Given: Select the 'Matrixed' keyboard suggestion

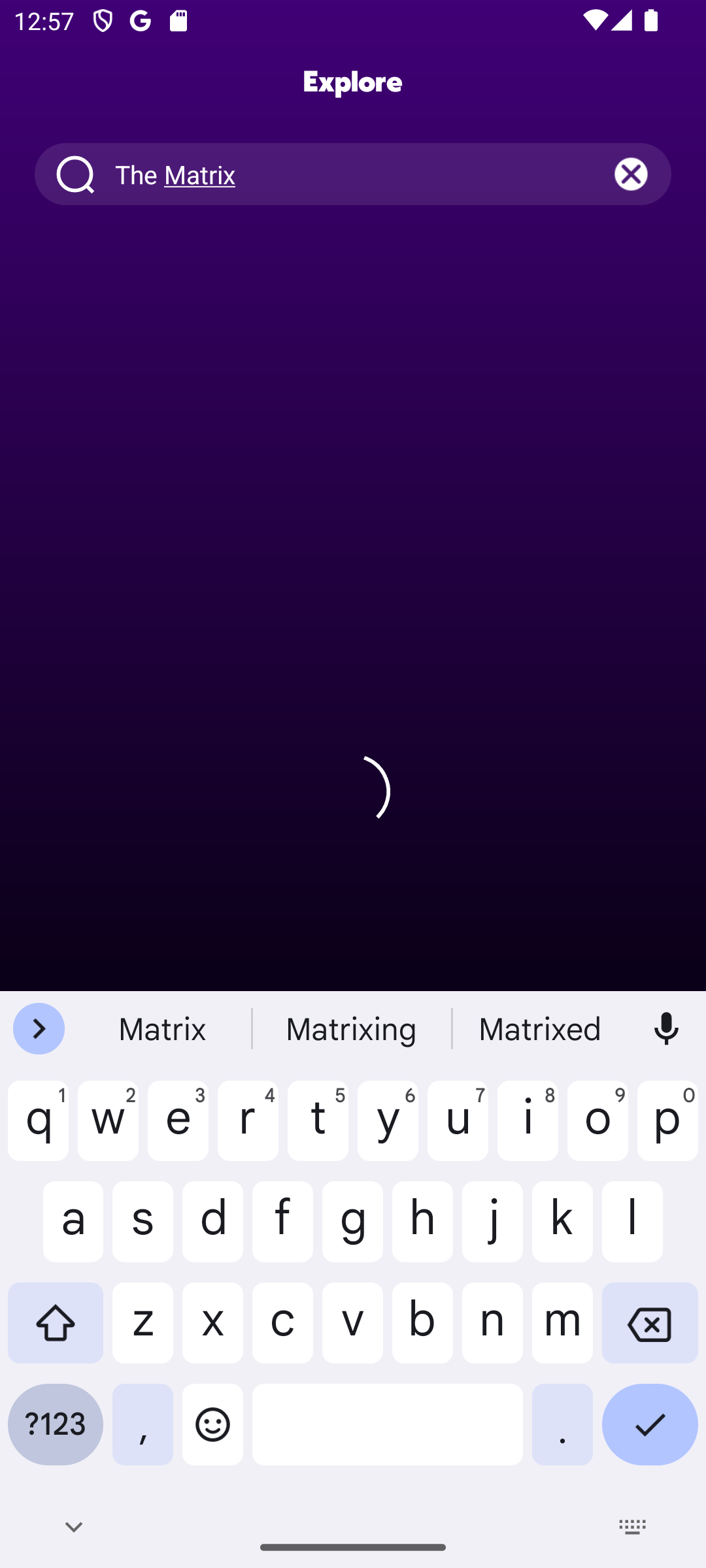Looking at the screenshot, I should 539,1029.
